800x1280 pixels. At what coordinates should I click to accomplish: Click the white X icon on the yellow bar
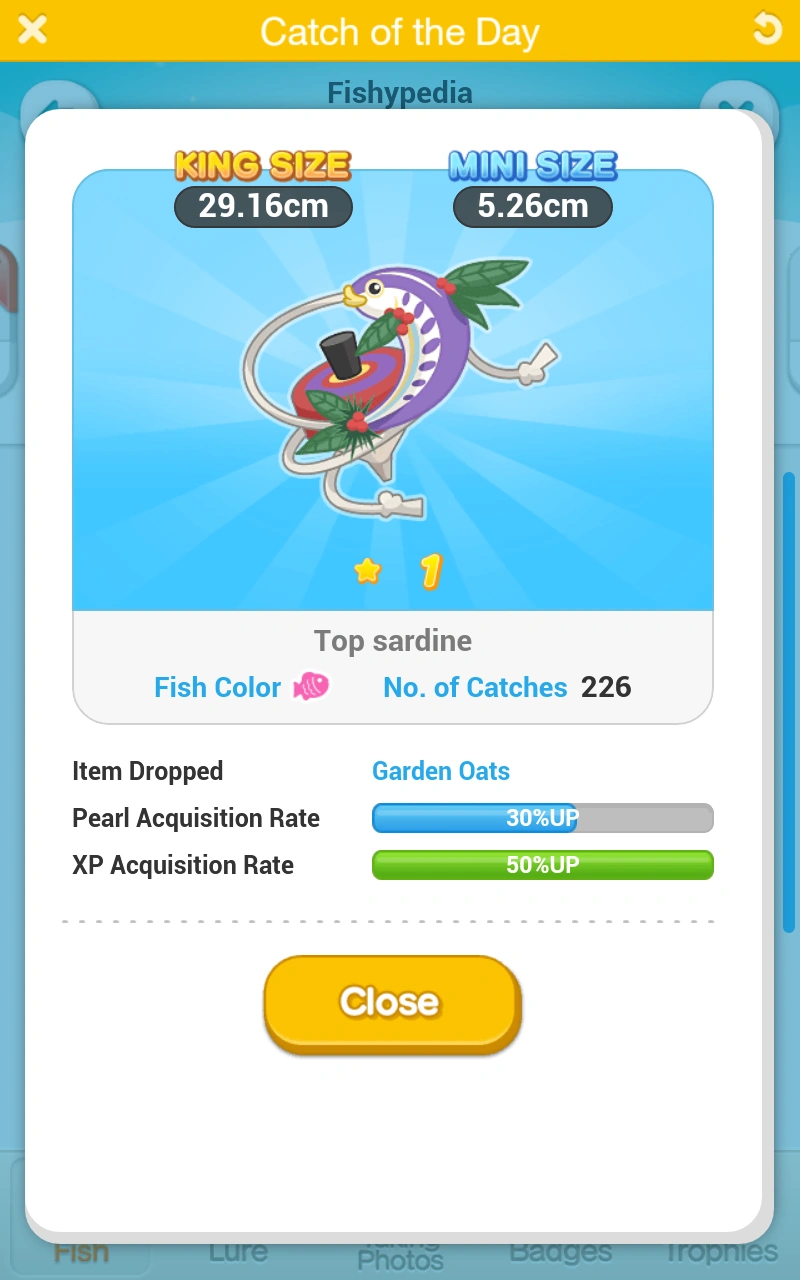pyautogui.click(x=33, y=30)
